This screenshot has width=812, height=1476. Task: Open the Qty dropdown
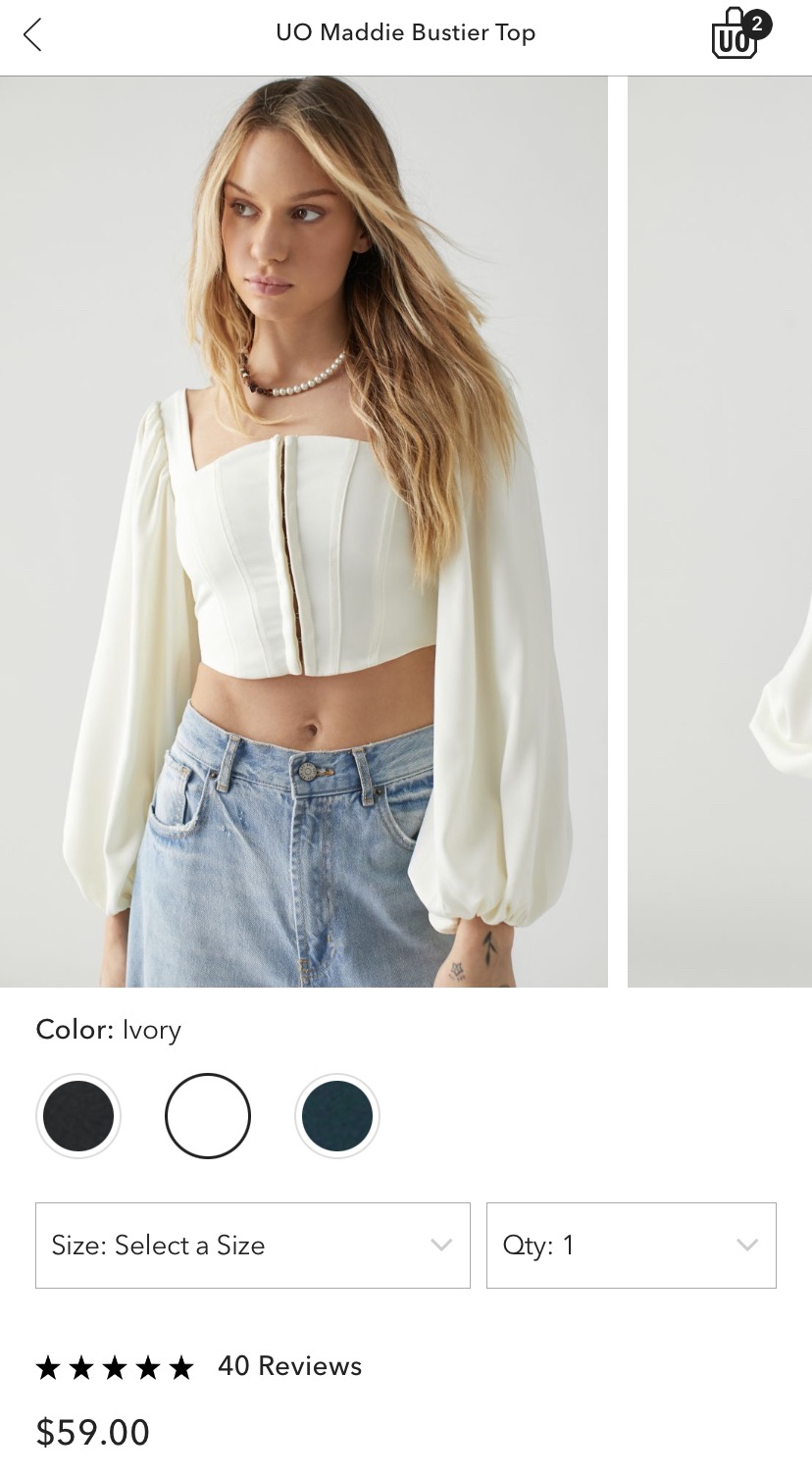[631, 1246]
